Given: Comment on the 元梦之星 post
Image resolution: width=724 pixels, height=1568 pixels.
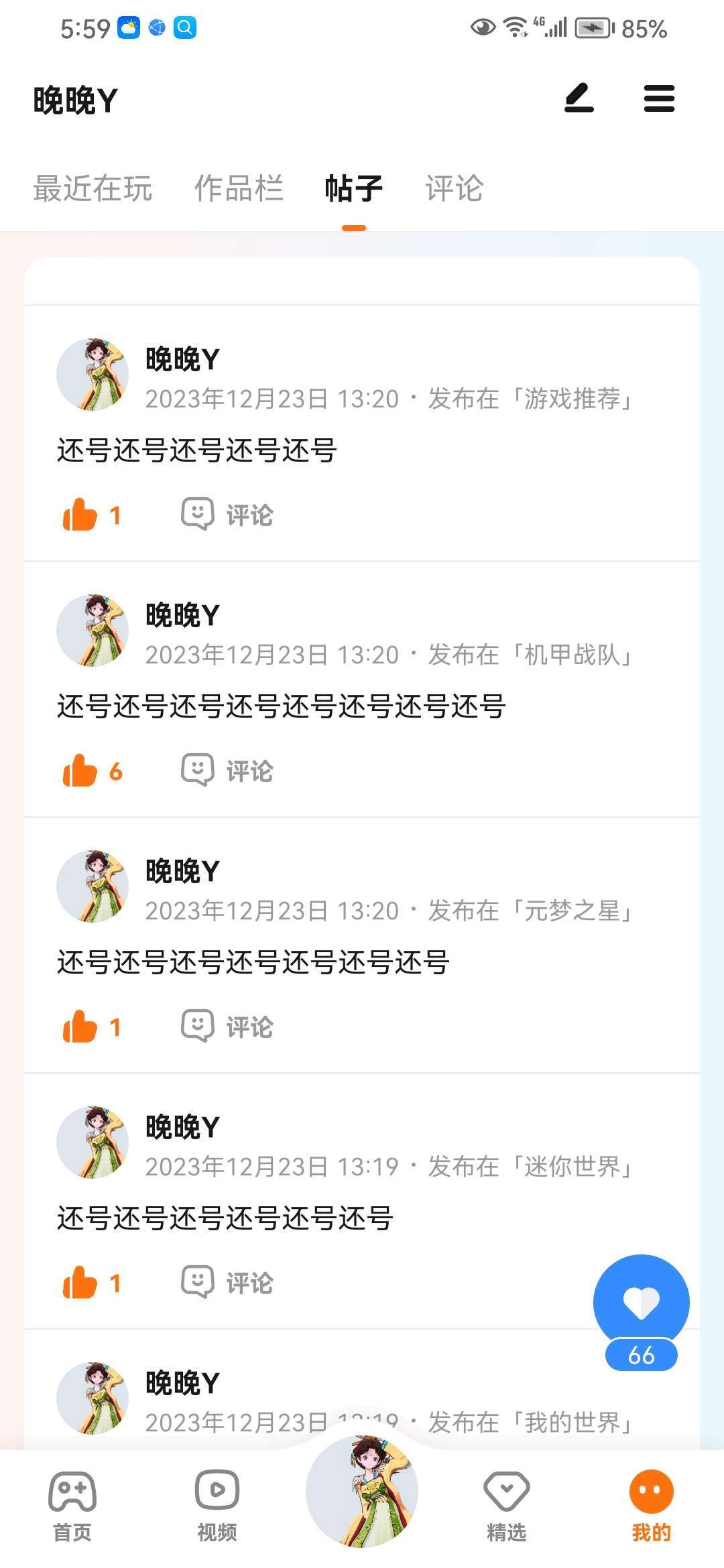Looking at the screenshot, I should [227, 1027].
